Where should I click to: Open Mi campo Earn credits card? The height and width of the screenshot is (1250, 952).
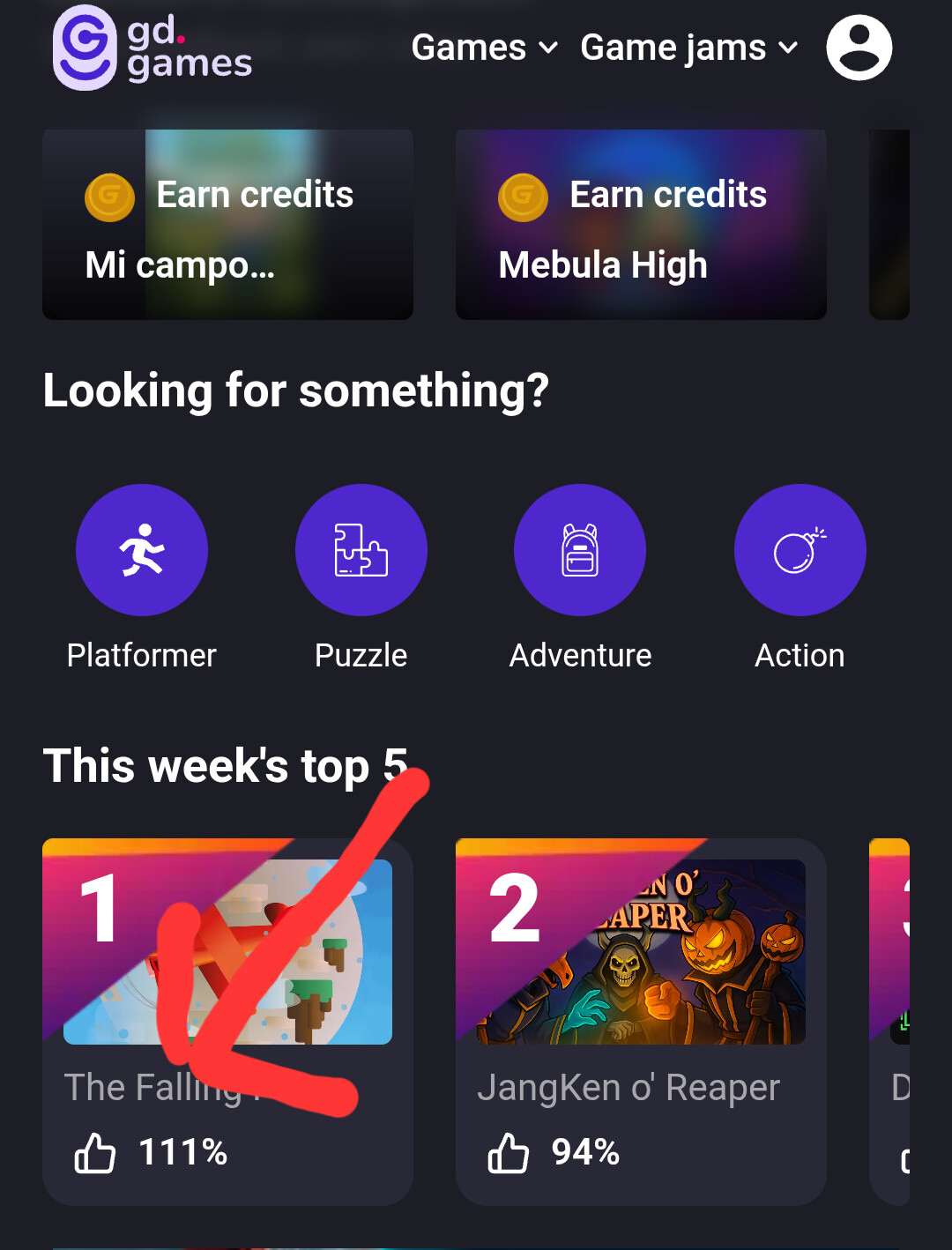coord(227,226)
